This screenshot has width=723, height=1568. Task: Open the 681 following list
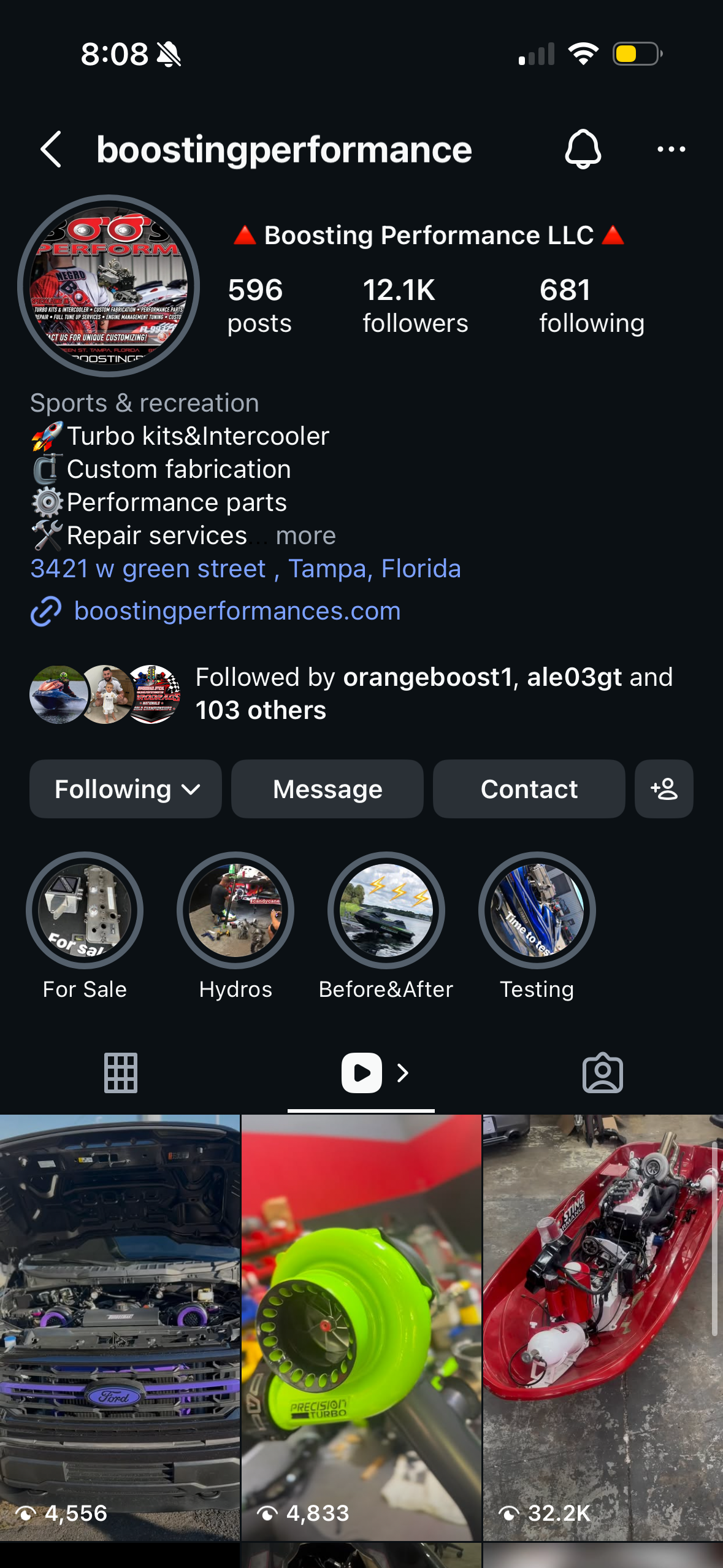point(591,306)
